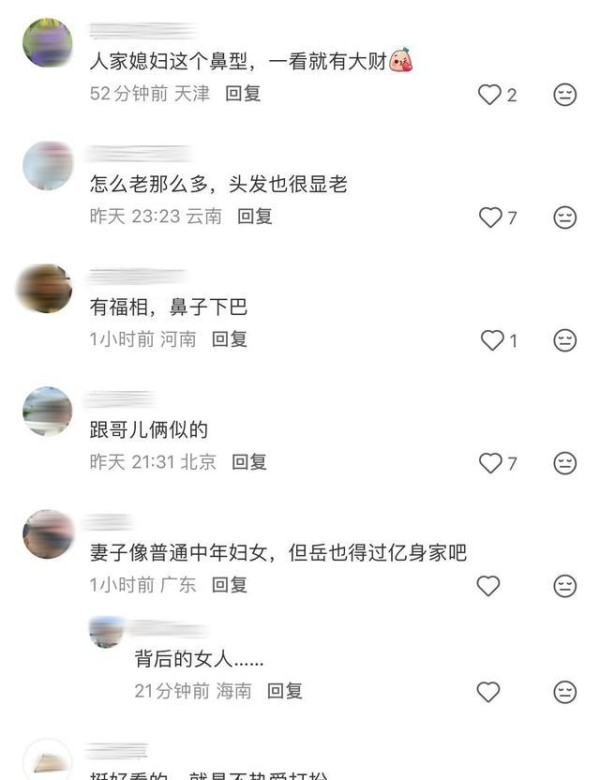The image size is (600, 780).
Task: Reply to the comment "怎么老那么多，头发也很显老"
Action: point(255,216)
